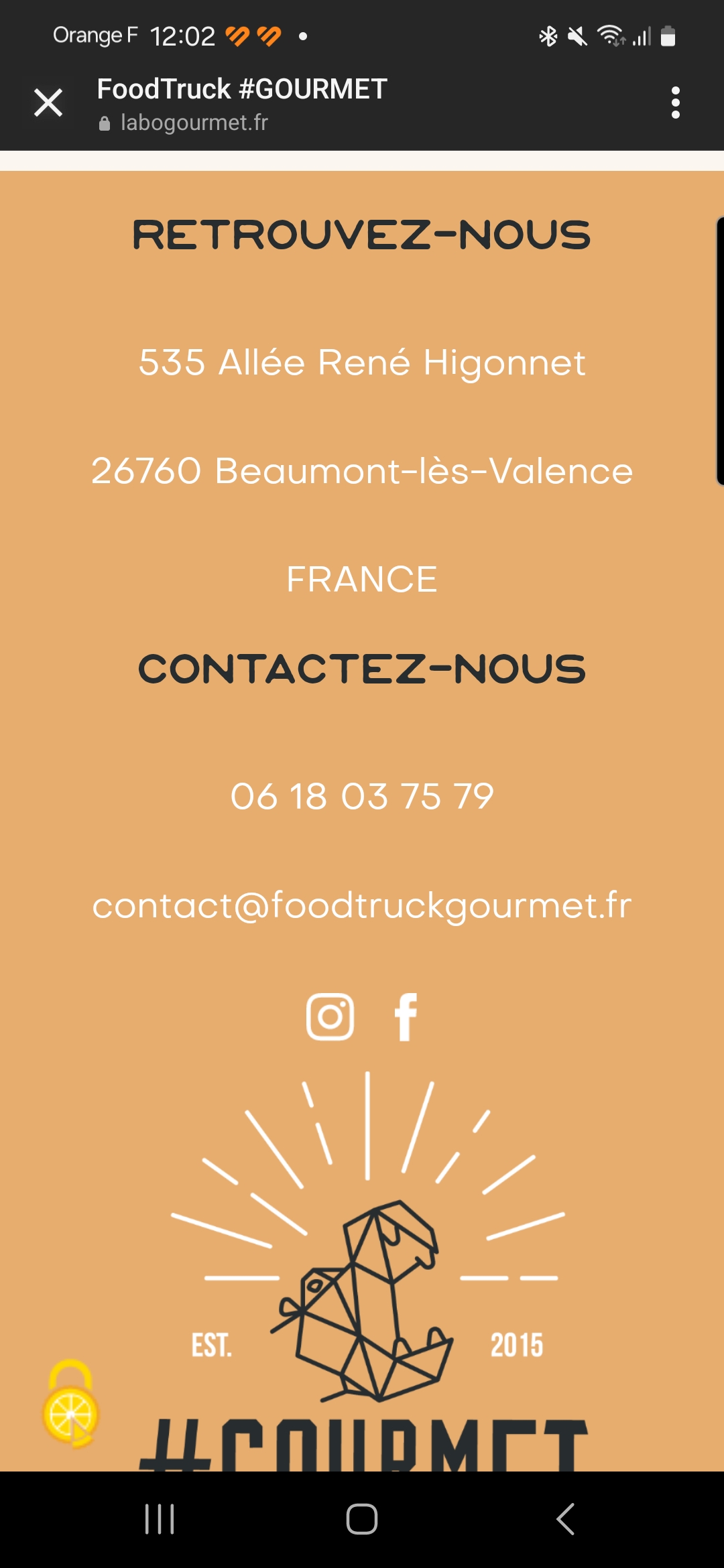Go to the home screen
The width and height of the screenshot is (724, 1568).
click(362, 1518)
